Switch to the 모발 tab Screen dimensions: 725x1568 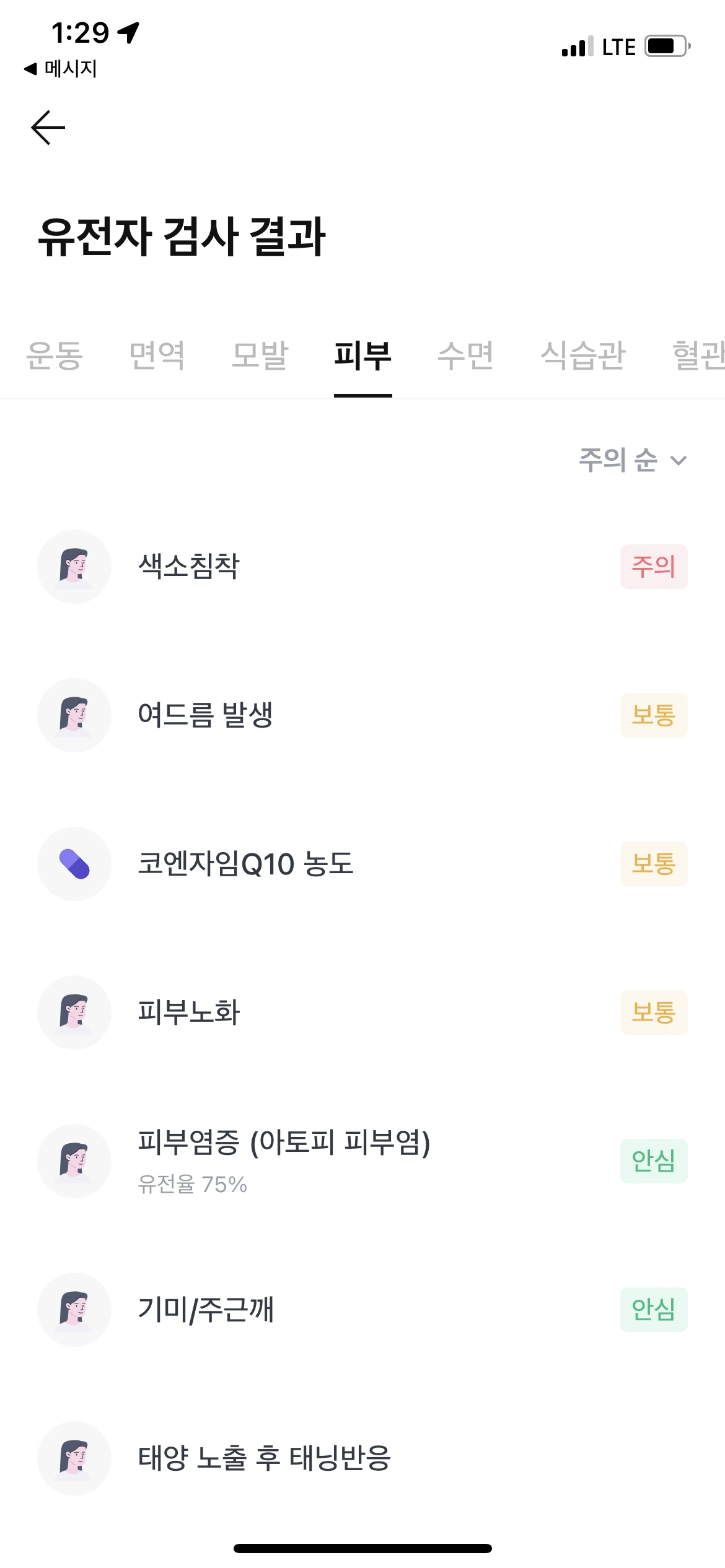click(260, 355)
